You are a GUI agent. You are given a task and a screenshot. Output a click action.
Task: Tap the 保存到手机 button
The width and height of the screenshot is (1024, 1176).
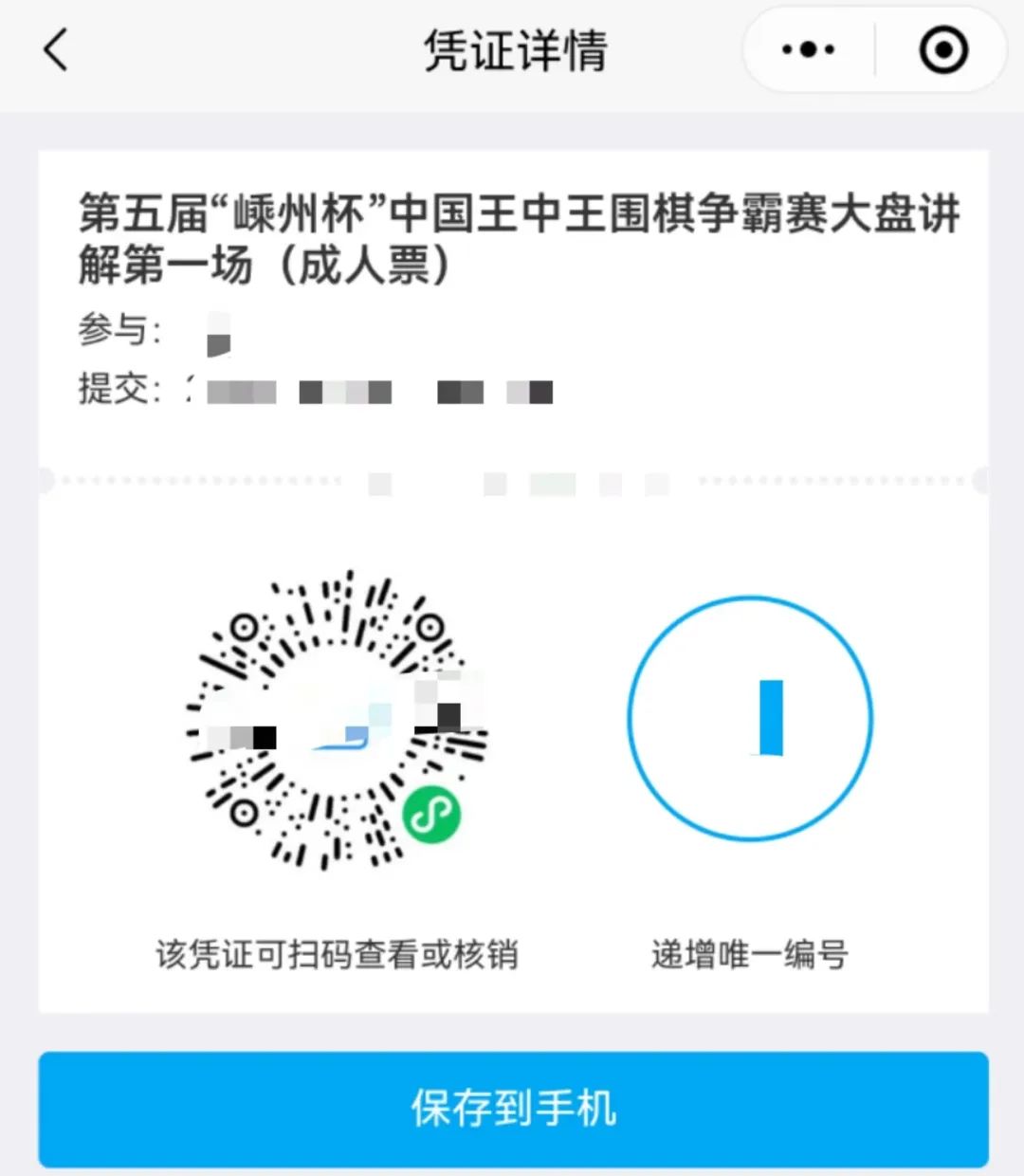pos(513,1108)
